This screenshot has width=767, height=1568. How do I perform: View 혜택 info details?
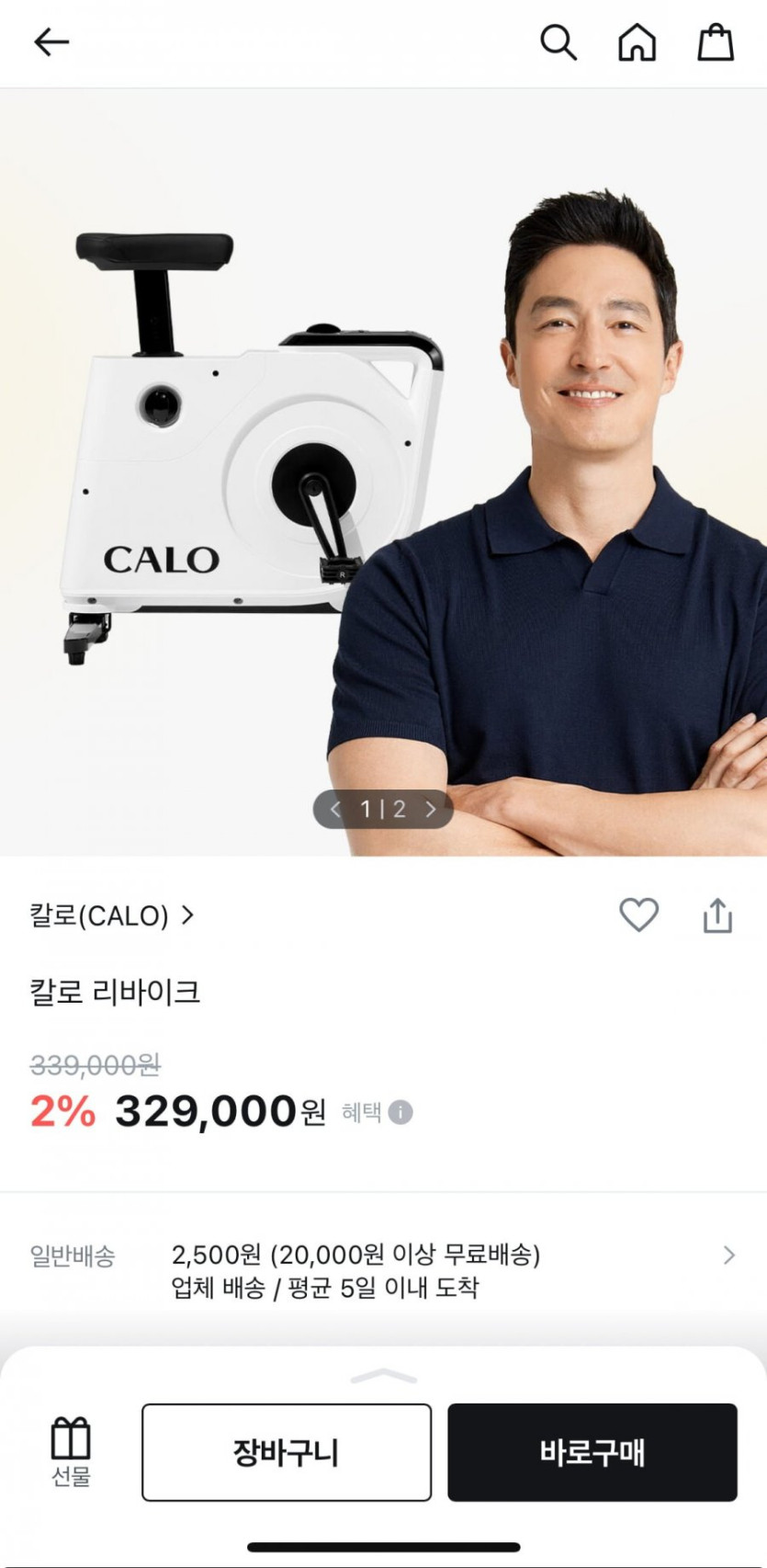pos(400,1112)
